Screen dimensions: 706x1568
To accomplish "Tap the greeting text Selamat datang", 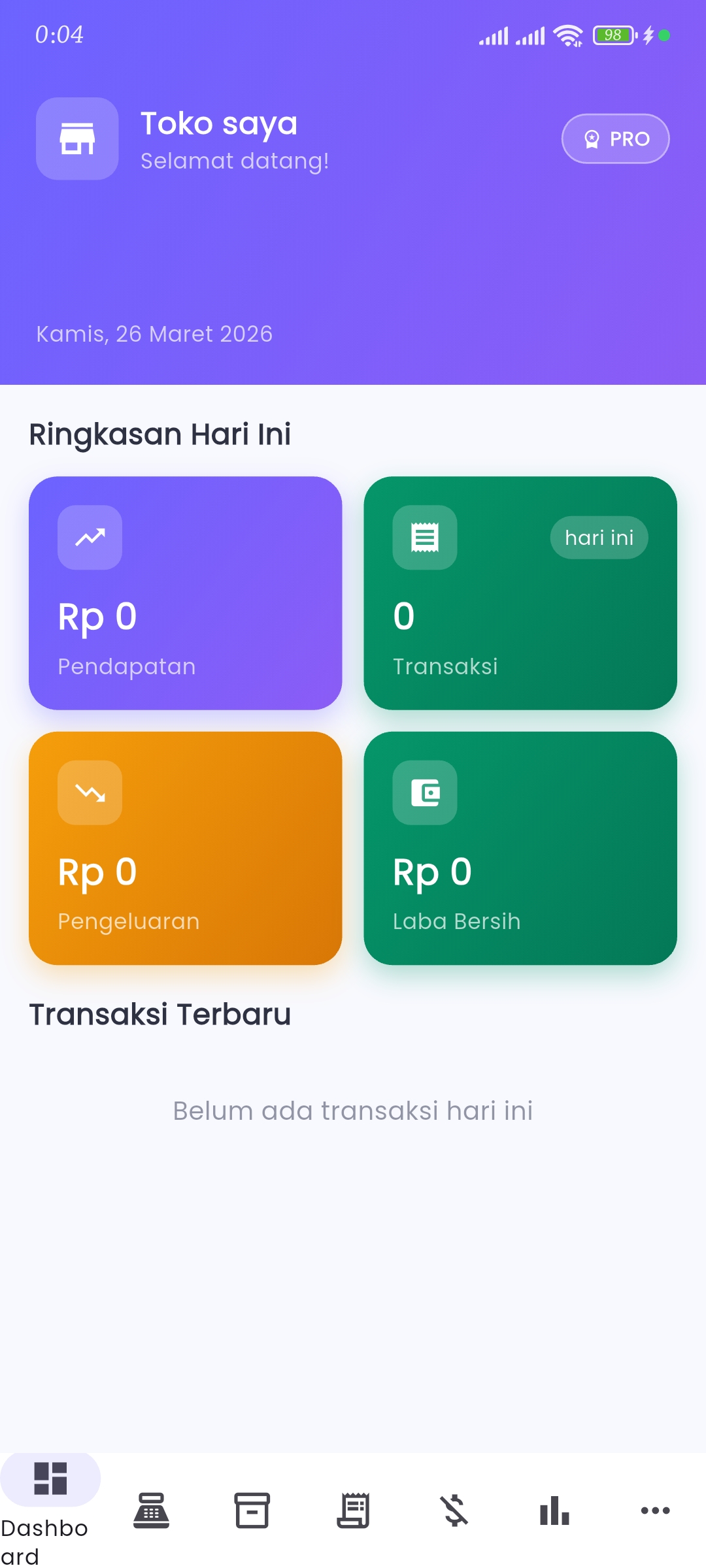I will click(x=234, y=161).
